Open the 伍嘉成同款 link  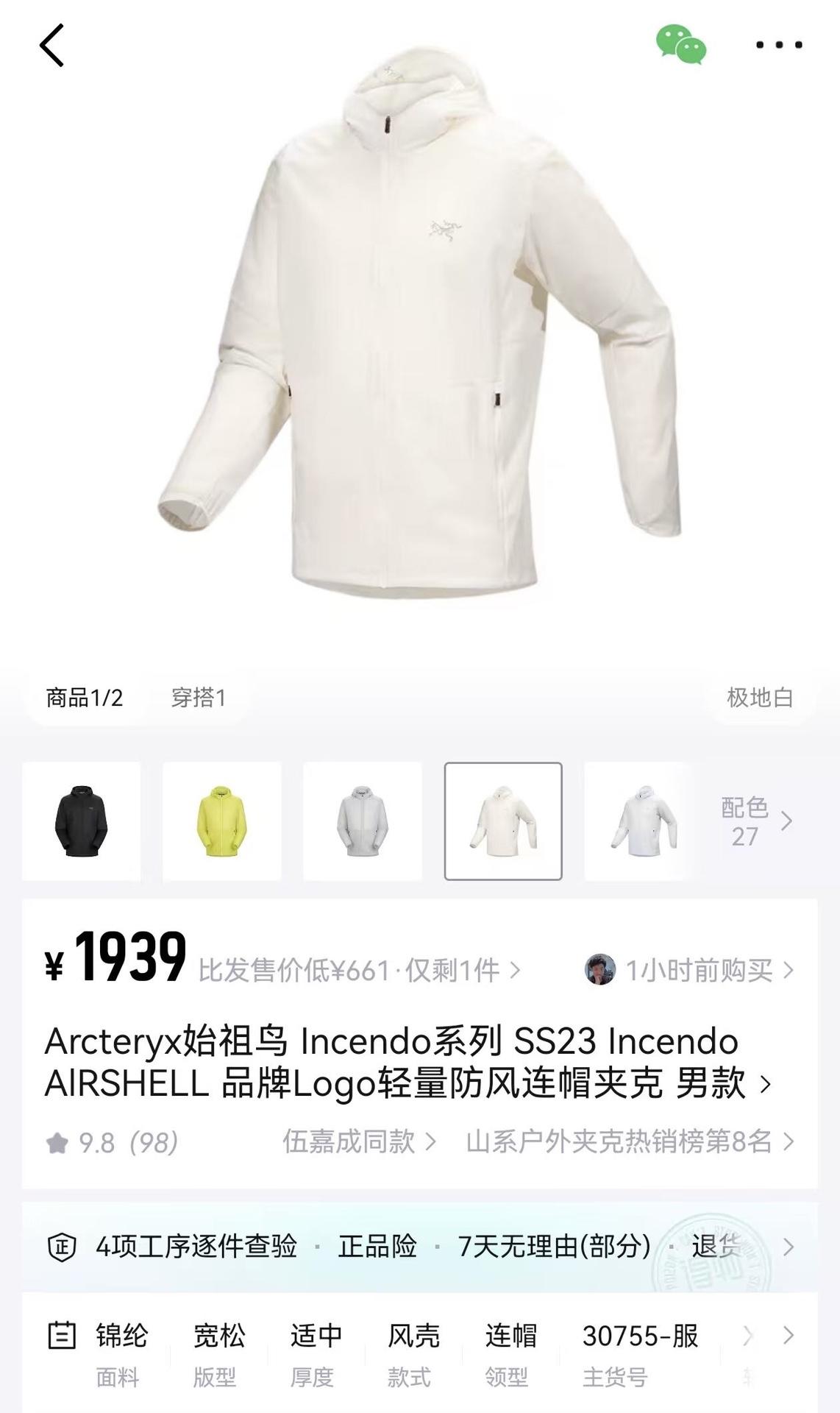[x=359, y=1142]
